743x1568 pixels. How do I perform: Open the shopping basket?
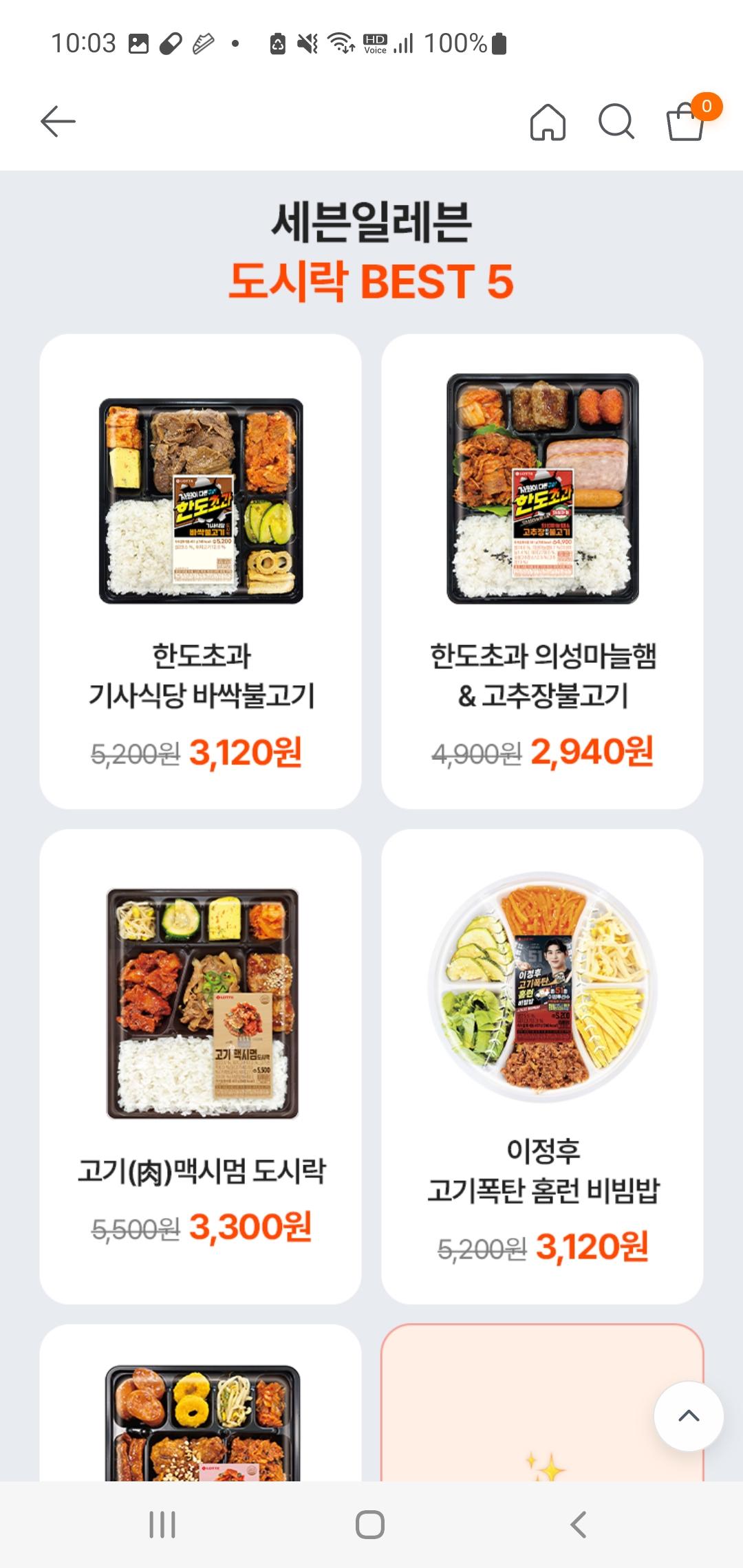(x=686, y=122)
